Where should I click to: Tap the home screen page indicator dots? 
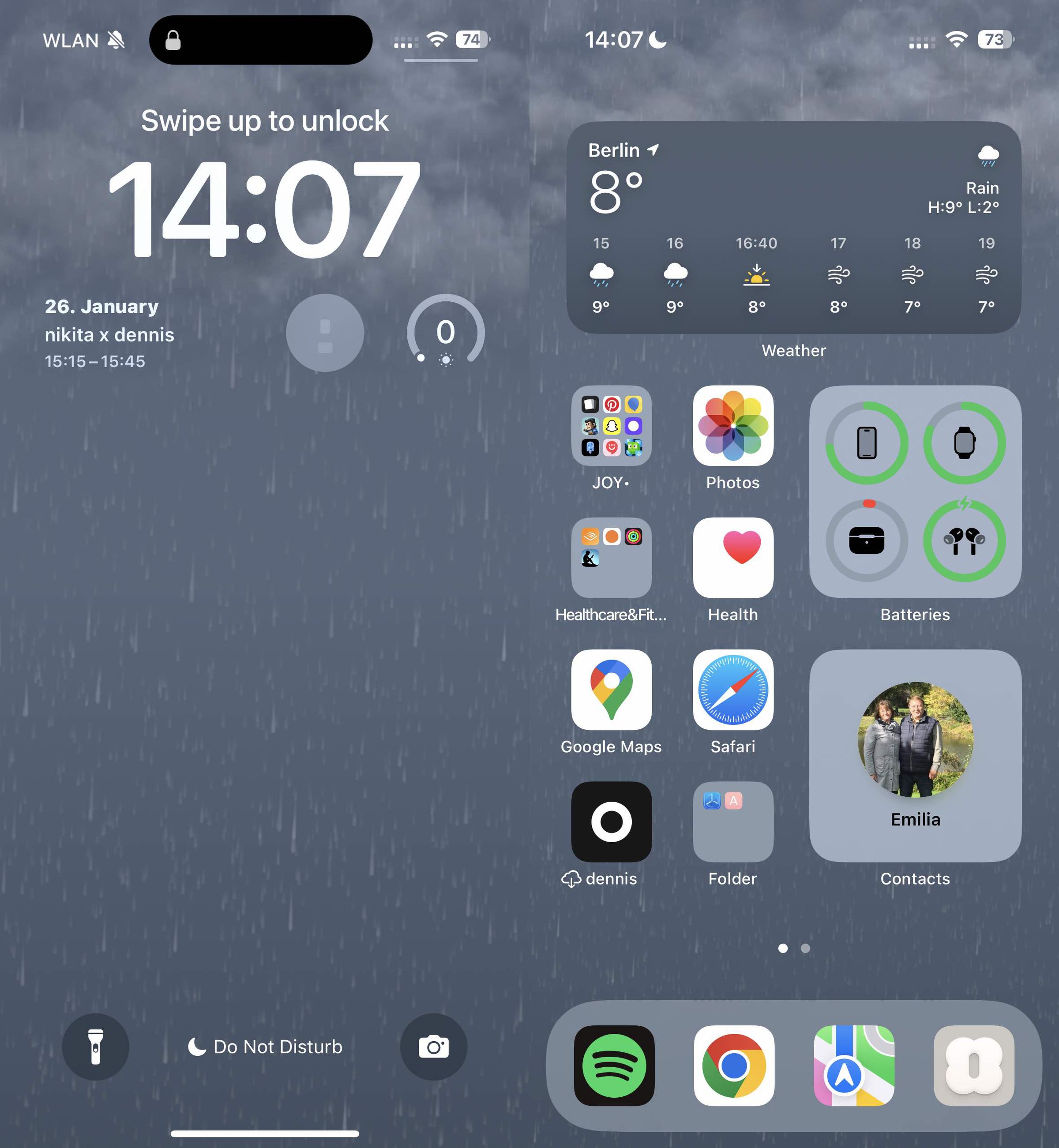pyautogui.click(x=794, y=948)
